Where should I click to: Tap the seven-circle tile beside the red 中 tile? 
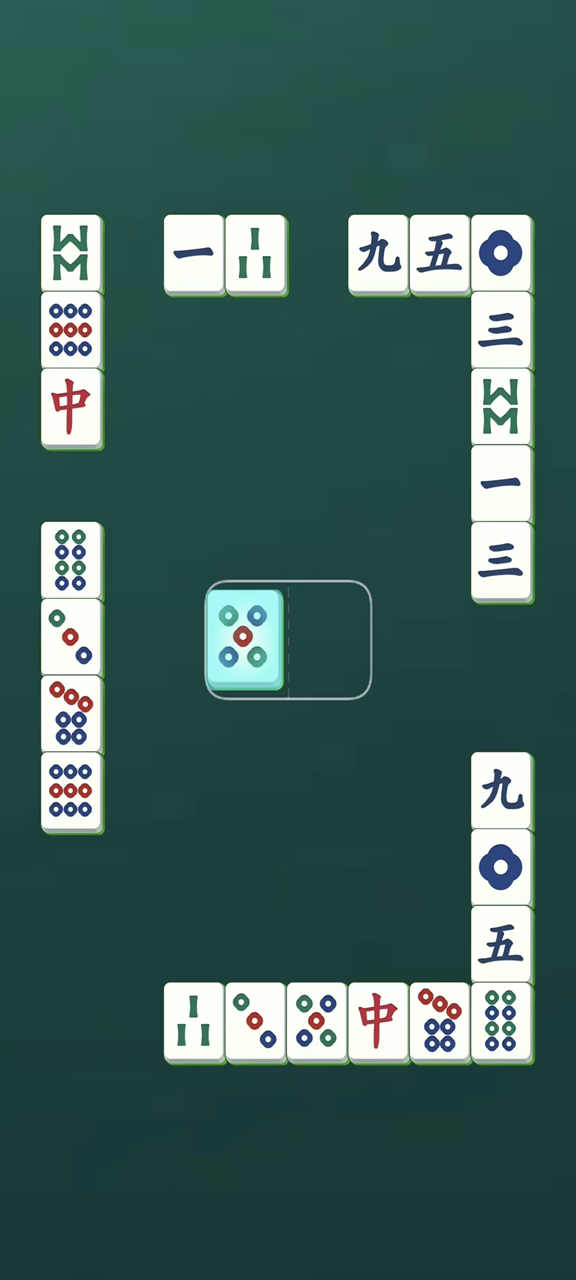[440, 1022]
